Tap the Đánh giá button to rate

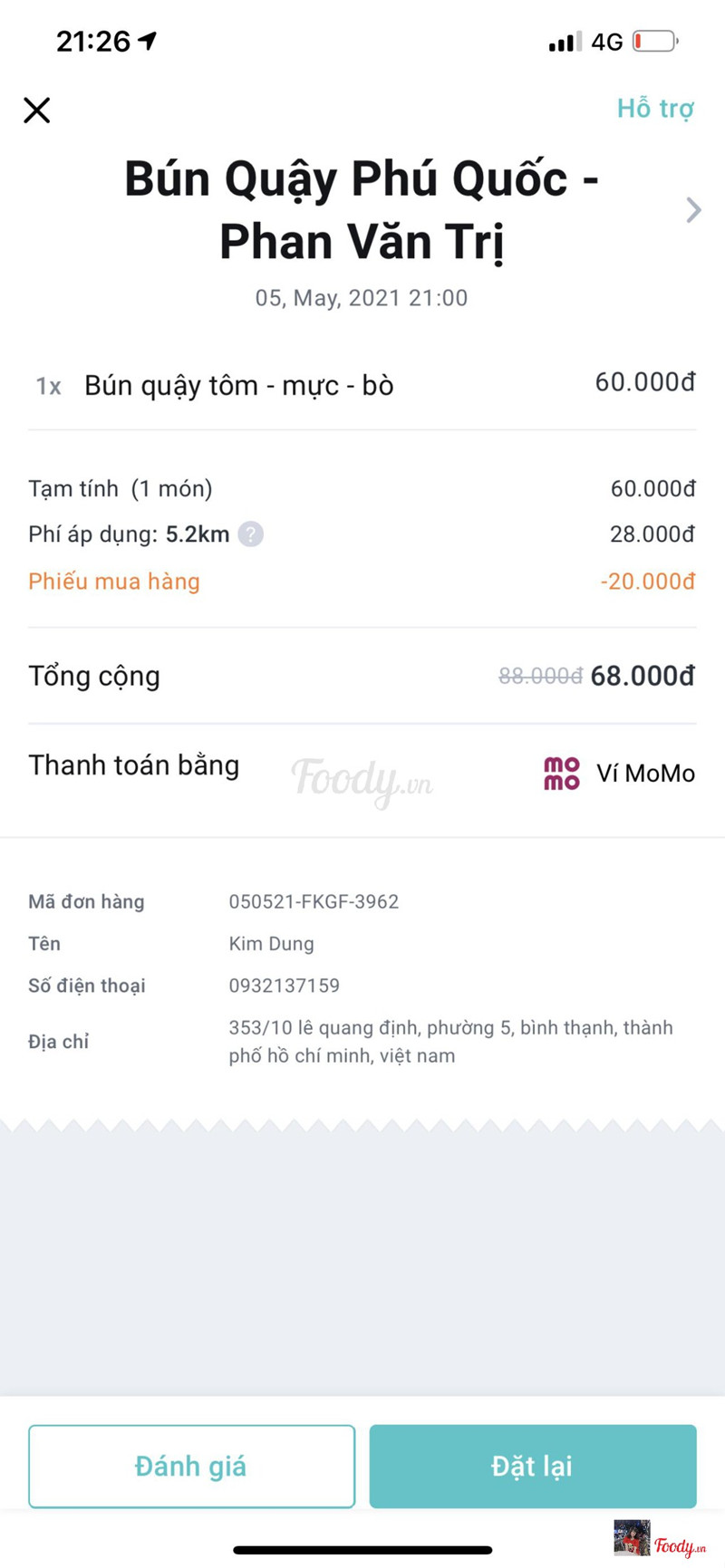coord(191,1466)
